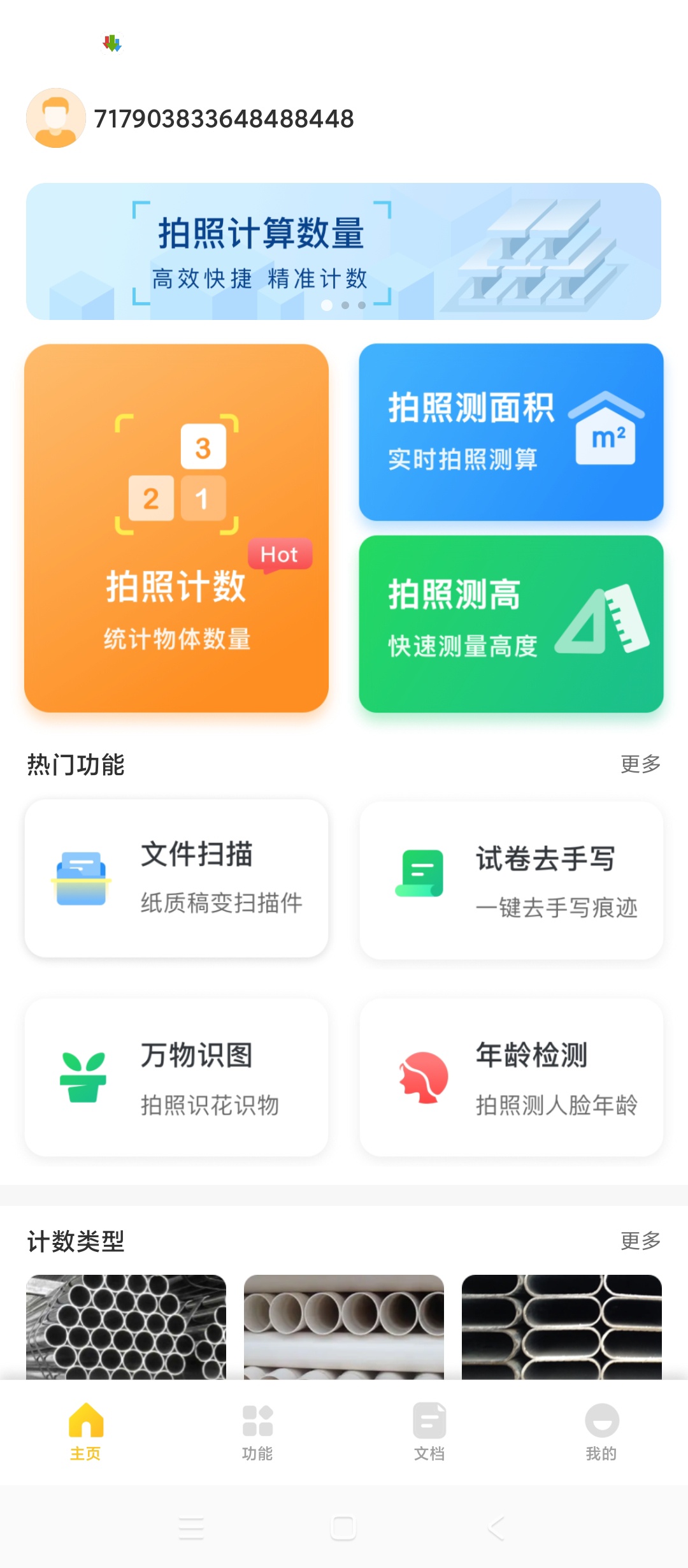Open 年龄检测 feature
688x1568 pixels.
tap(511, 1077)
